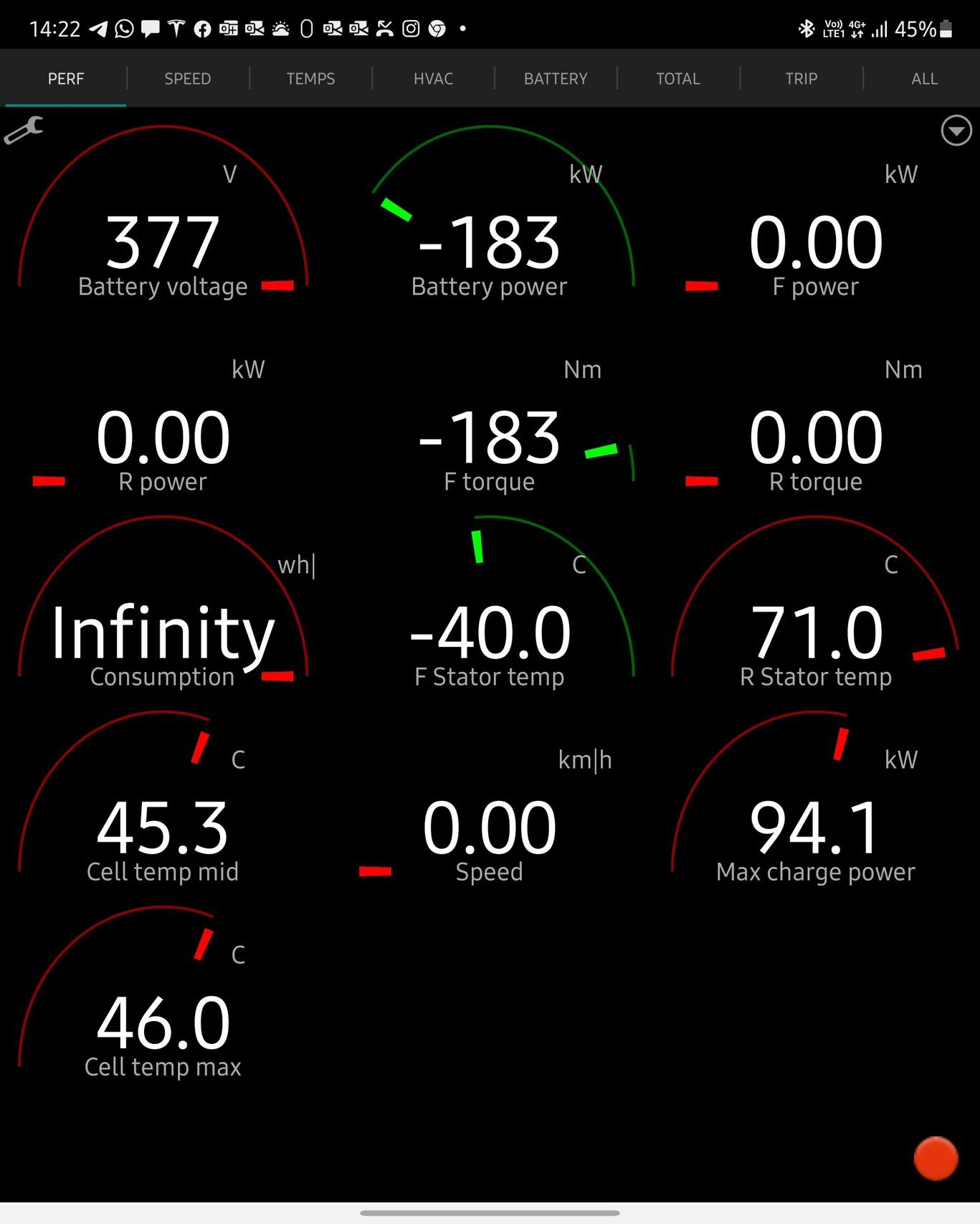Select the currently active PERF tab
The width and height of the screenshot is (980, 1224).
65,78
